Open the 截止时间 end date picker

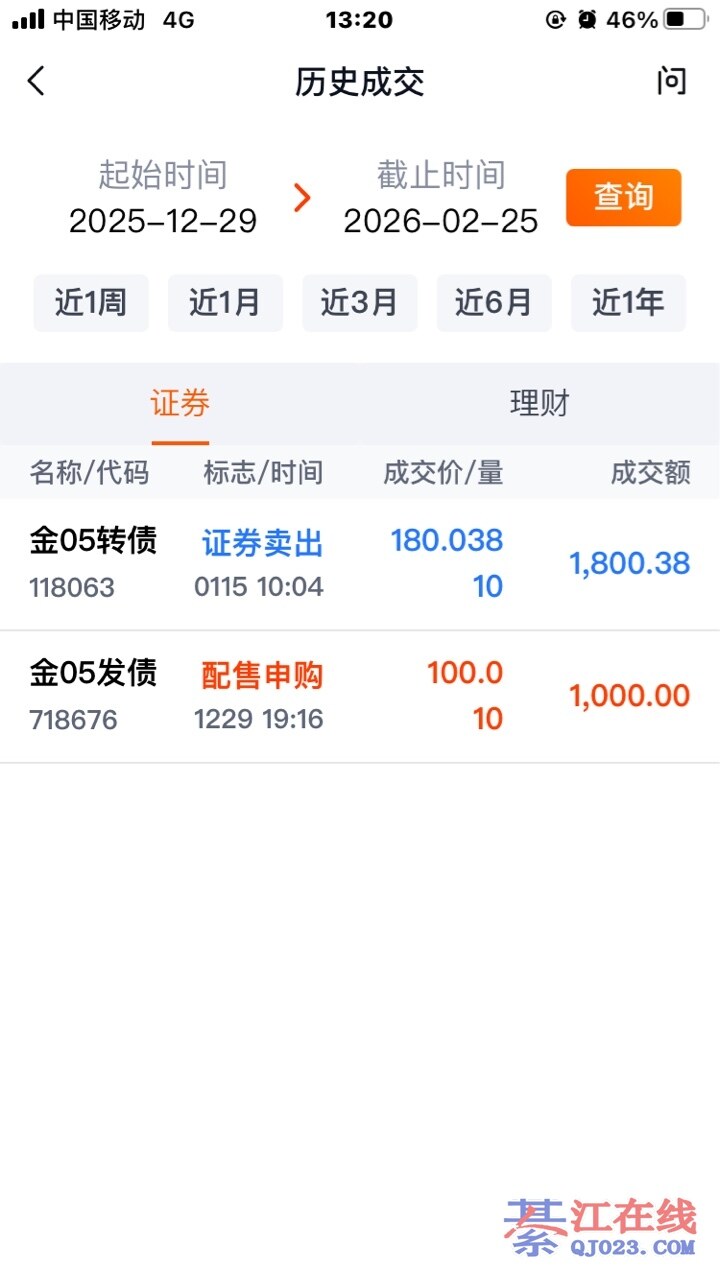pos(441,198)
